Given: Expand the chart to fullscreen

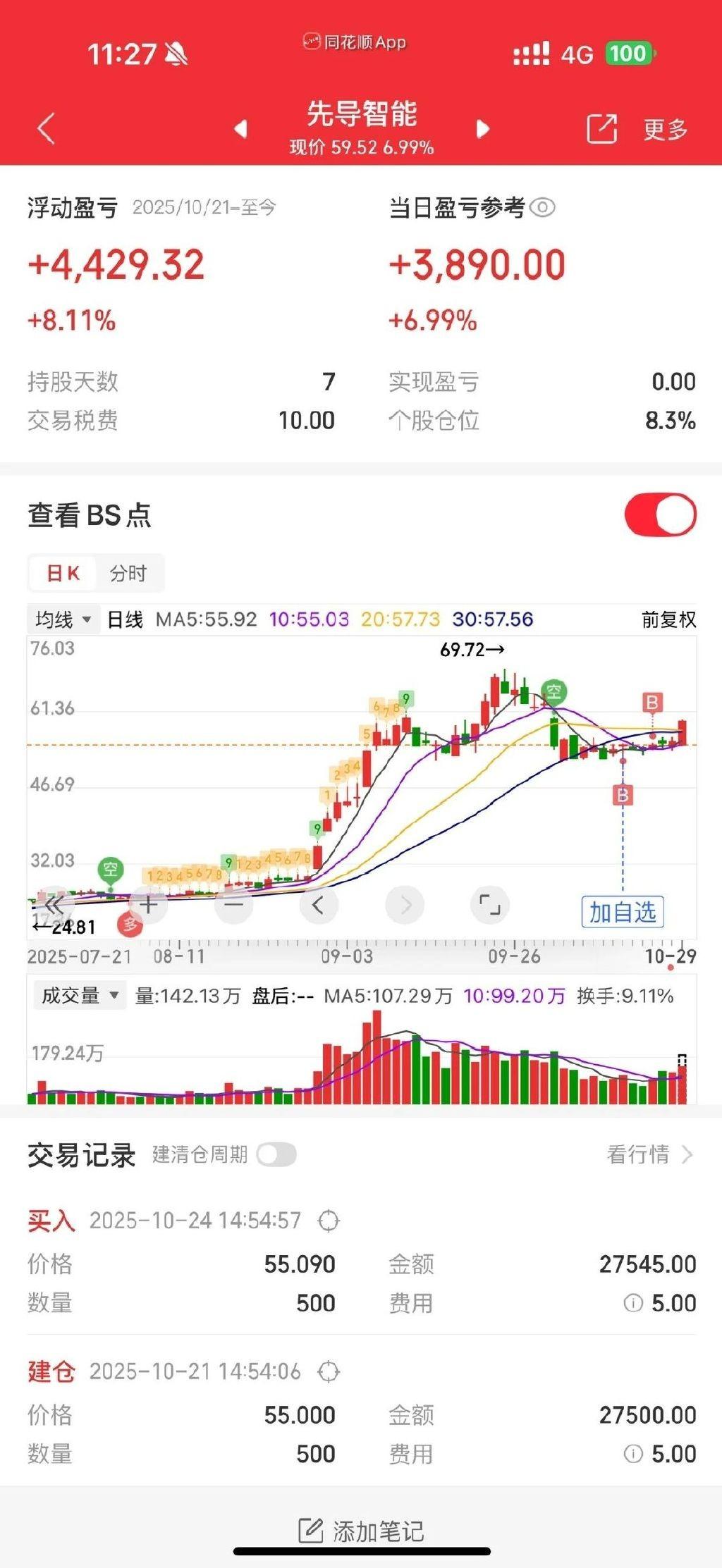Looking at the screenshot, I should (489, 905).
